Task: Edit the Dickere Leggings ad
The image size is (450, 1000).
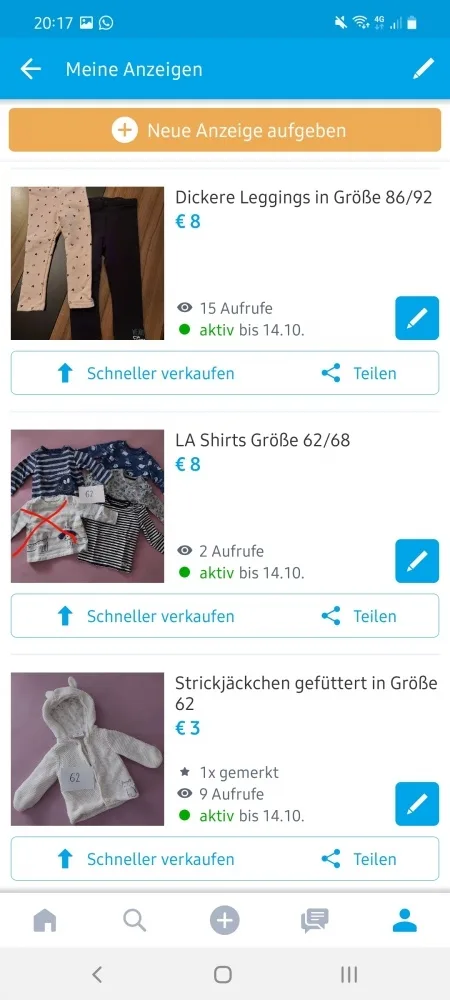Action: coord(417,318)
